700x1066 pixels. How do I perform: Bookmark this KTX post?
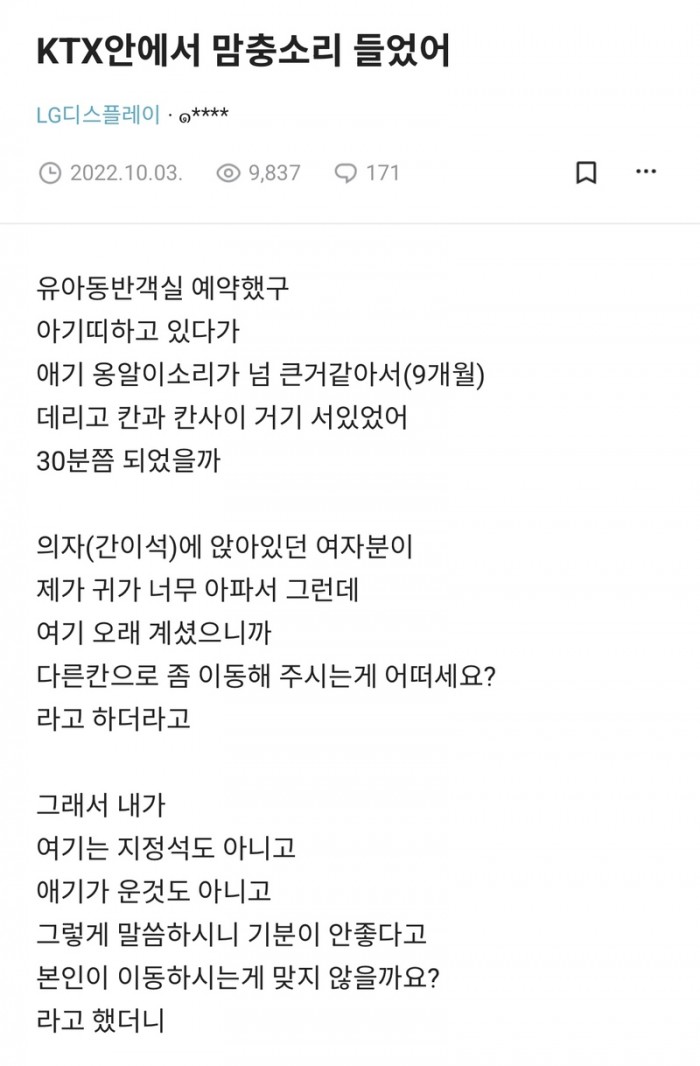pos(586,173)
